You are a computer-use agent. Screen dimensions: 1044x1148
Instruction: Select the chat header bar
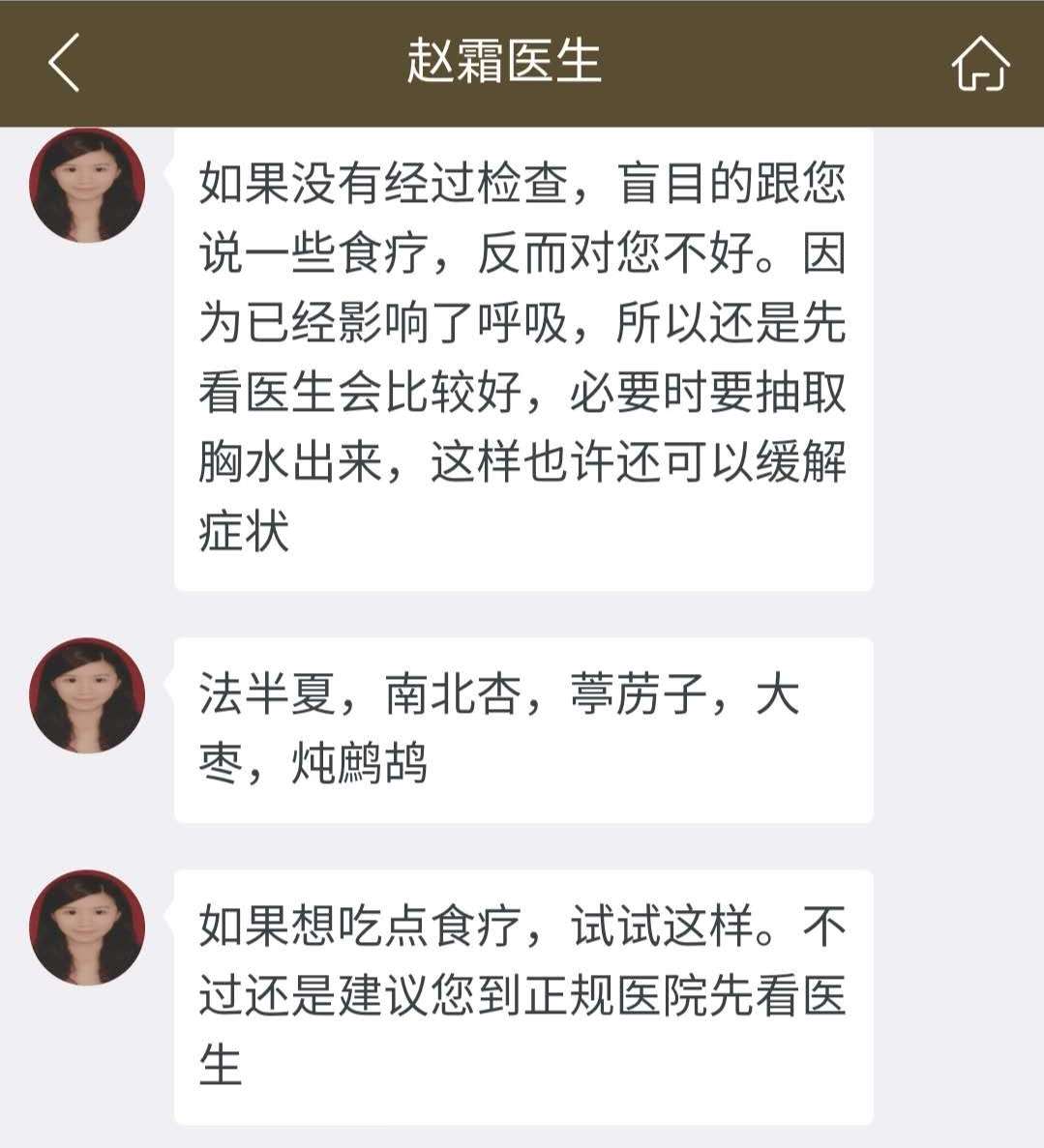click(x=522, y=60)
